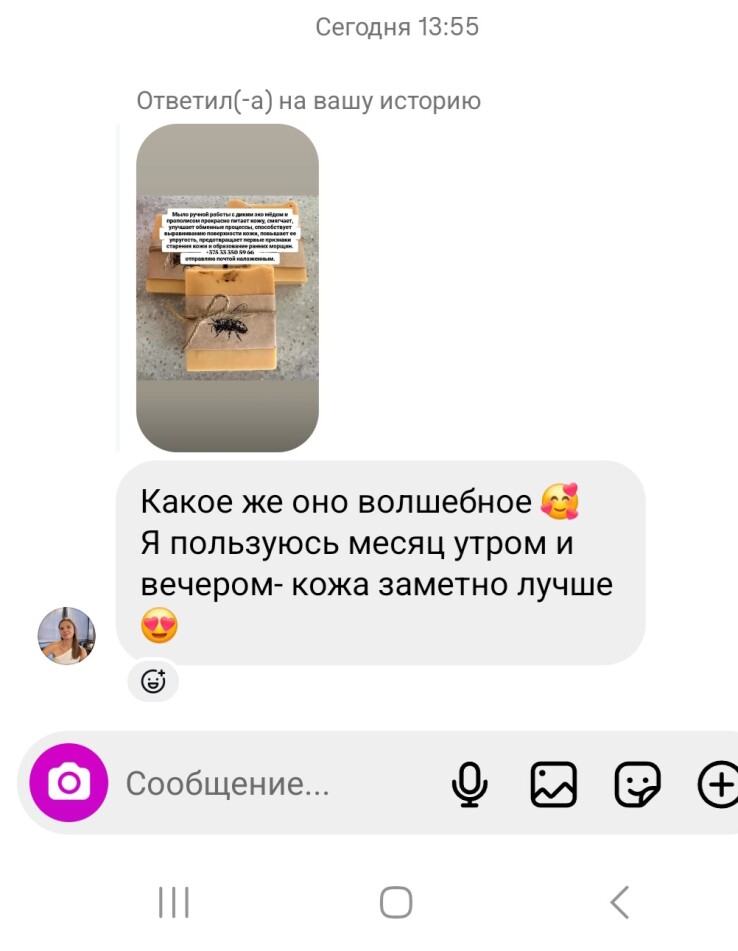
Task: Add an emoji reaction to the message
Action: [x=153, y=682]
